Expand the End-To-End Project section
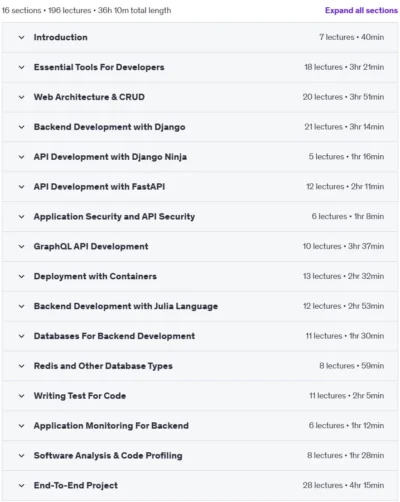This screenshot has width=400, height=502. pos(200,485)
